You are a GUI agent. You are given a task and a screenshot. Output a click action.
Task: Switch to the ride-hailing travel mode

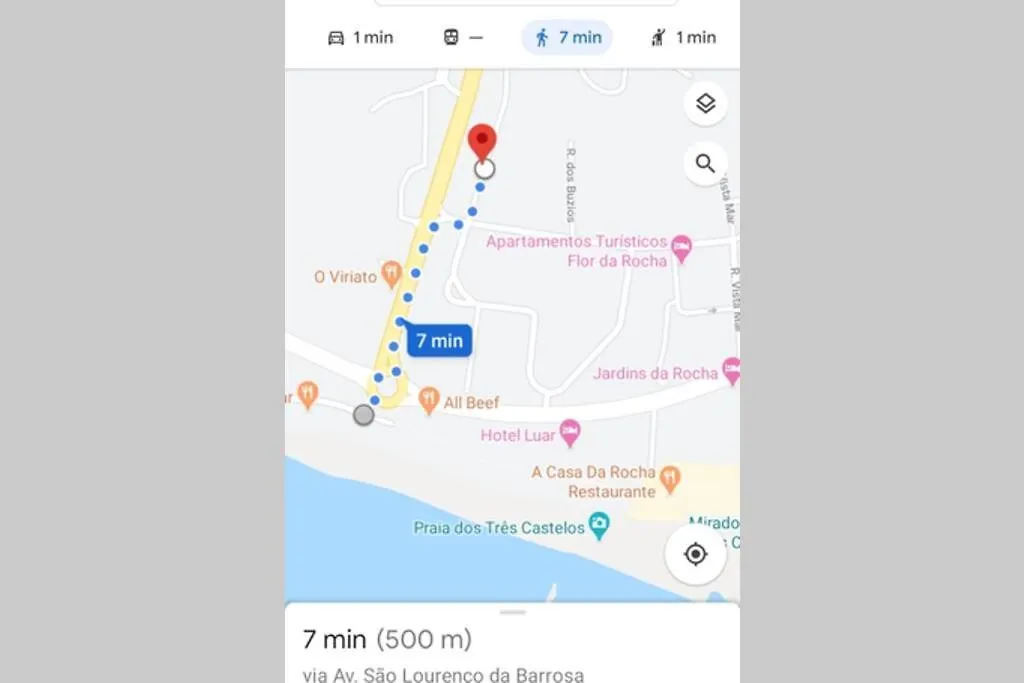click(x=684, y=38)
